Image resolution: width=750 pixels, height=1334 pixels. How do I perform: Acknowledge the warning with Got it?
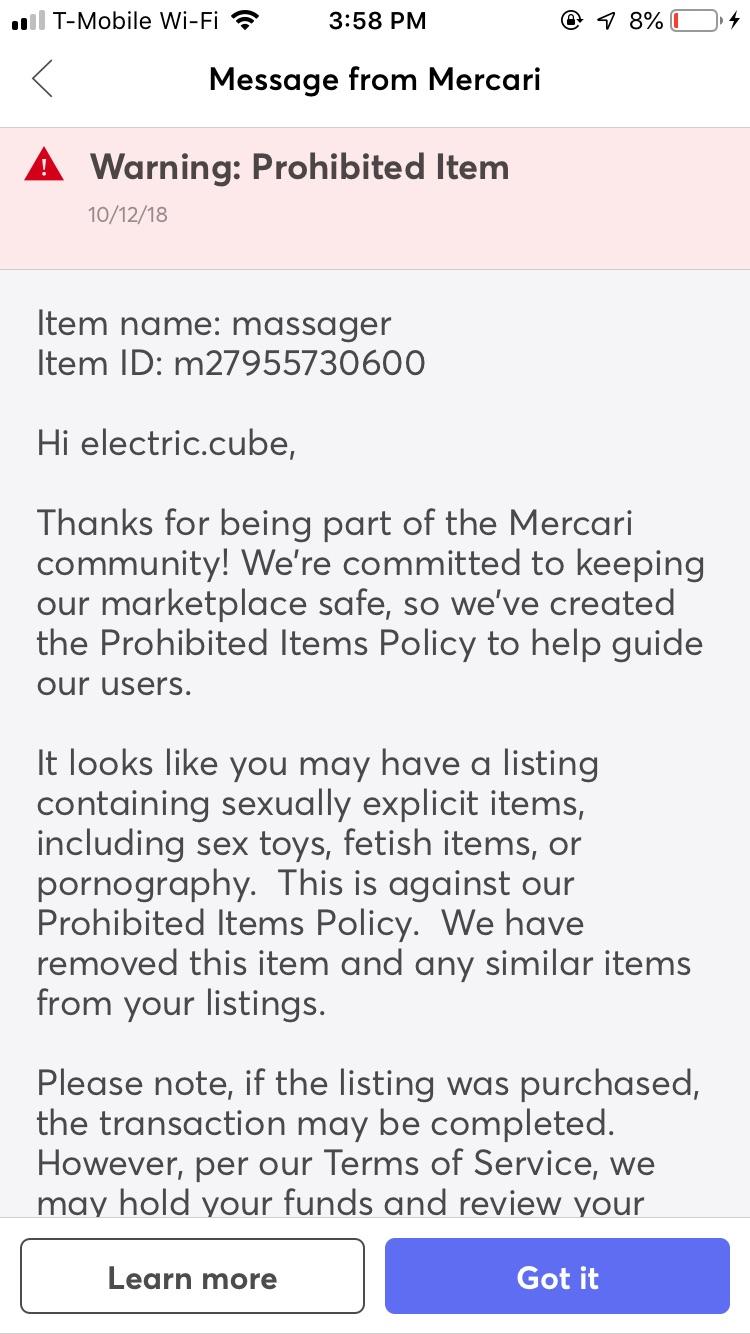click(557, 1276)
